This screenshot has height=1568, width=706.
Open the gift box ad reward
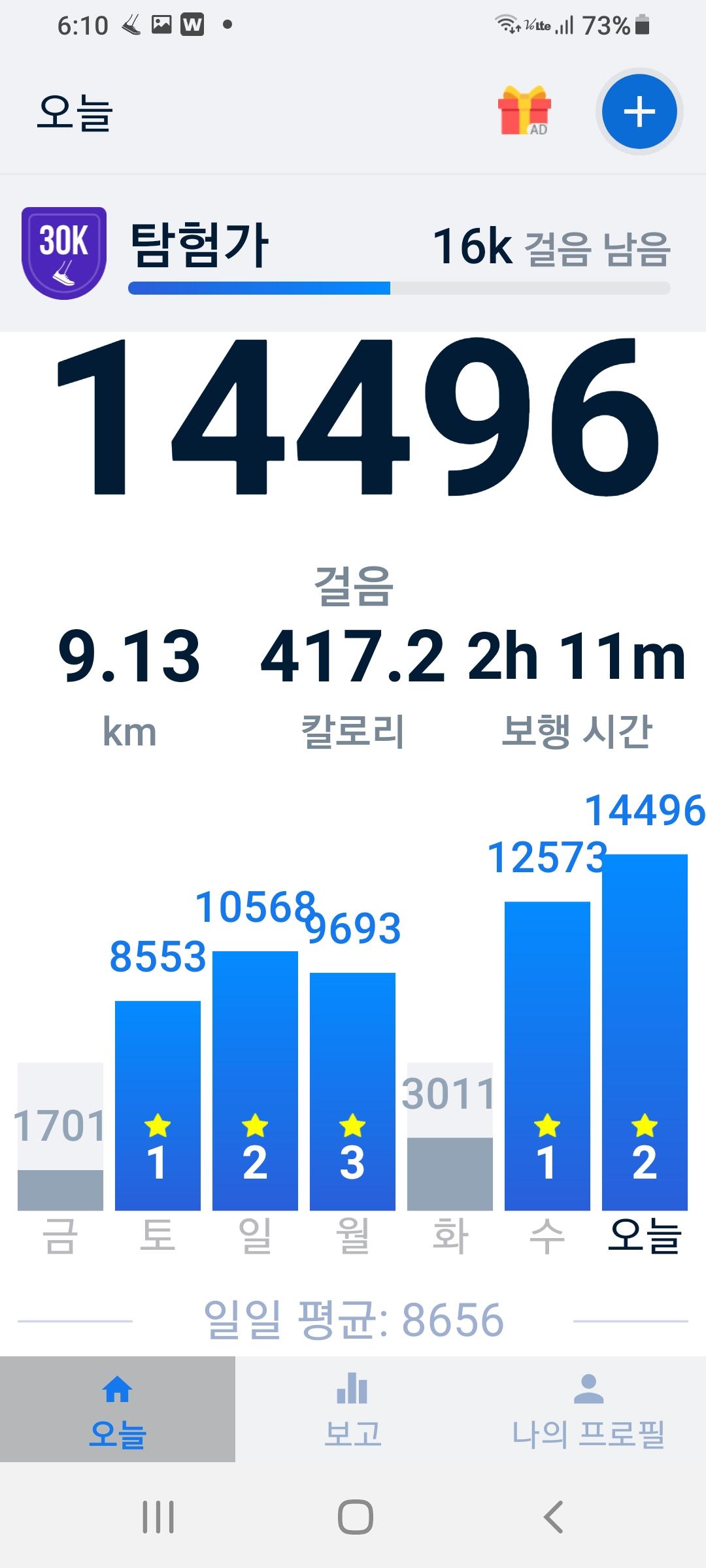(524, 111)
